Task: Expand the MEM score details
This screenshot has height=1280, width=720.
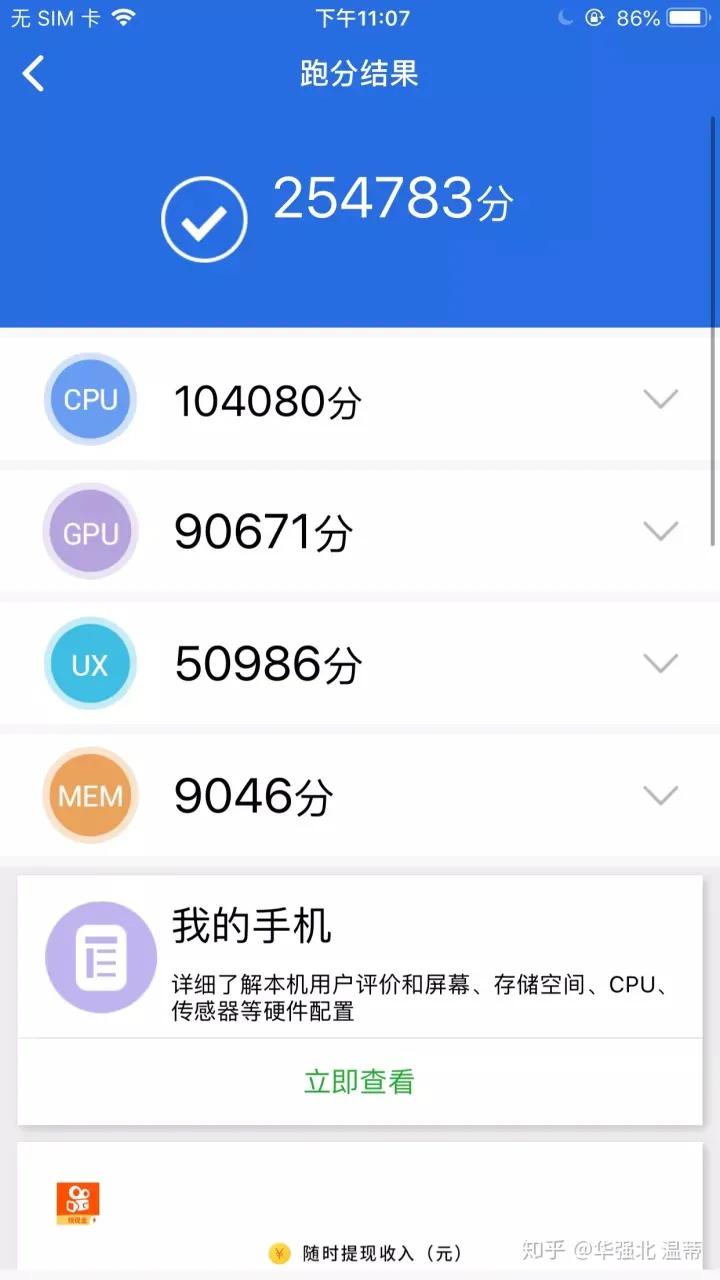Action: [x=660, y=795]
